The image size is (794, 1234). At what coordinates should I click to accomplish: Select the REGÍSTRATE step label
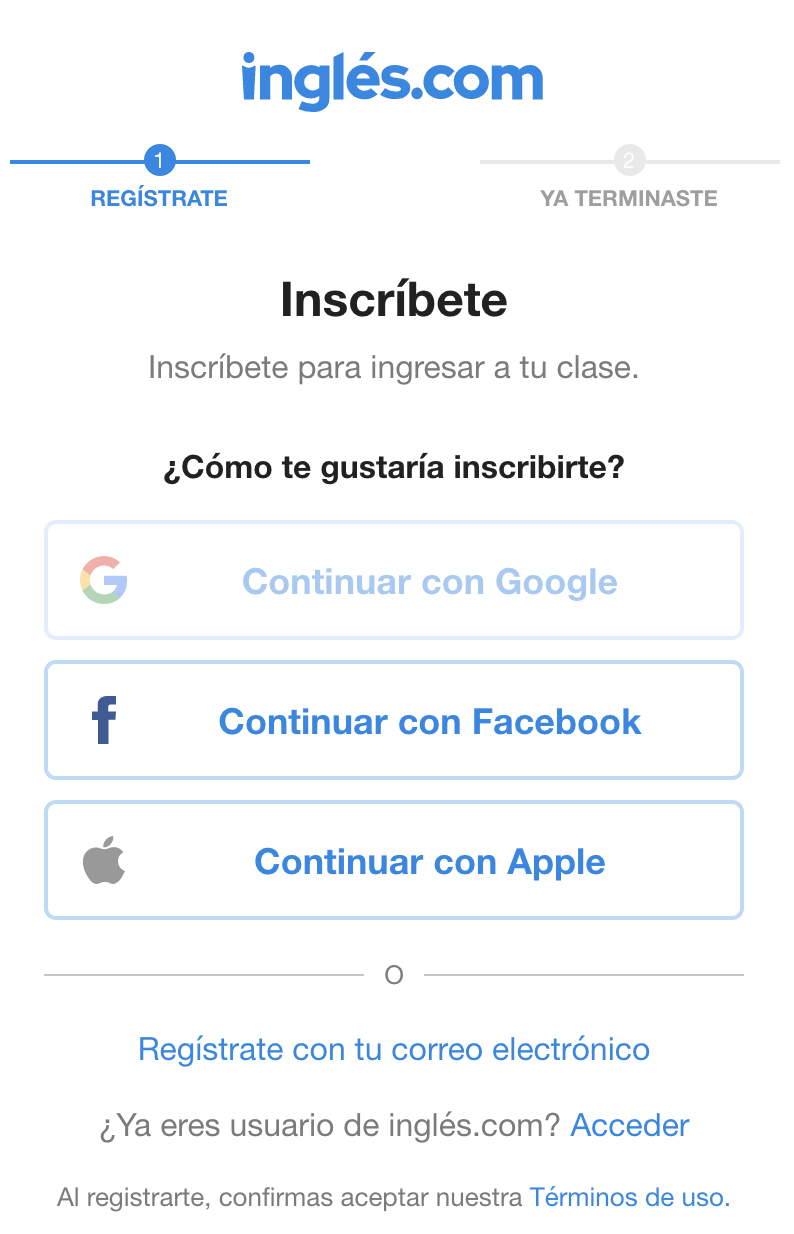coord(159,198)
